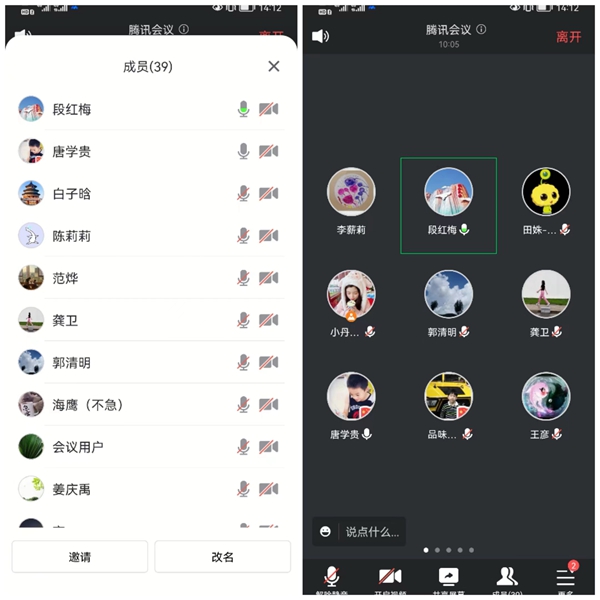Viewport: 600px width, 600px height.
Task: Tap 共享屏幕 to share screen
Action: pos(448,578)
